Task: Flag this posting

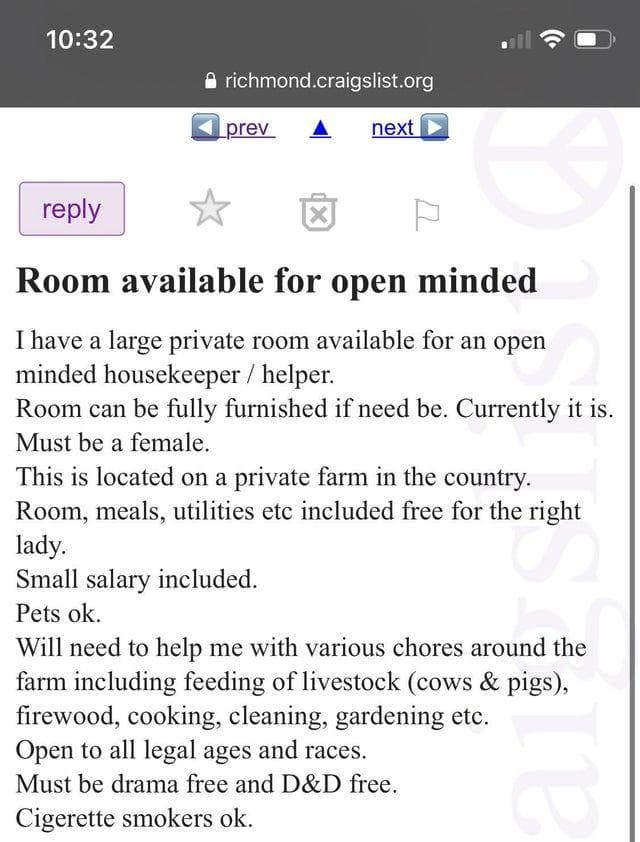Action: pos(425,211)
